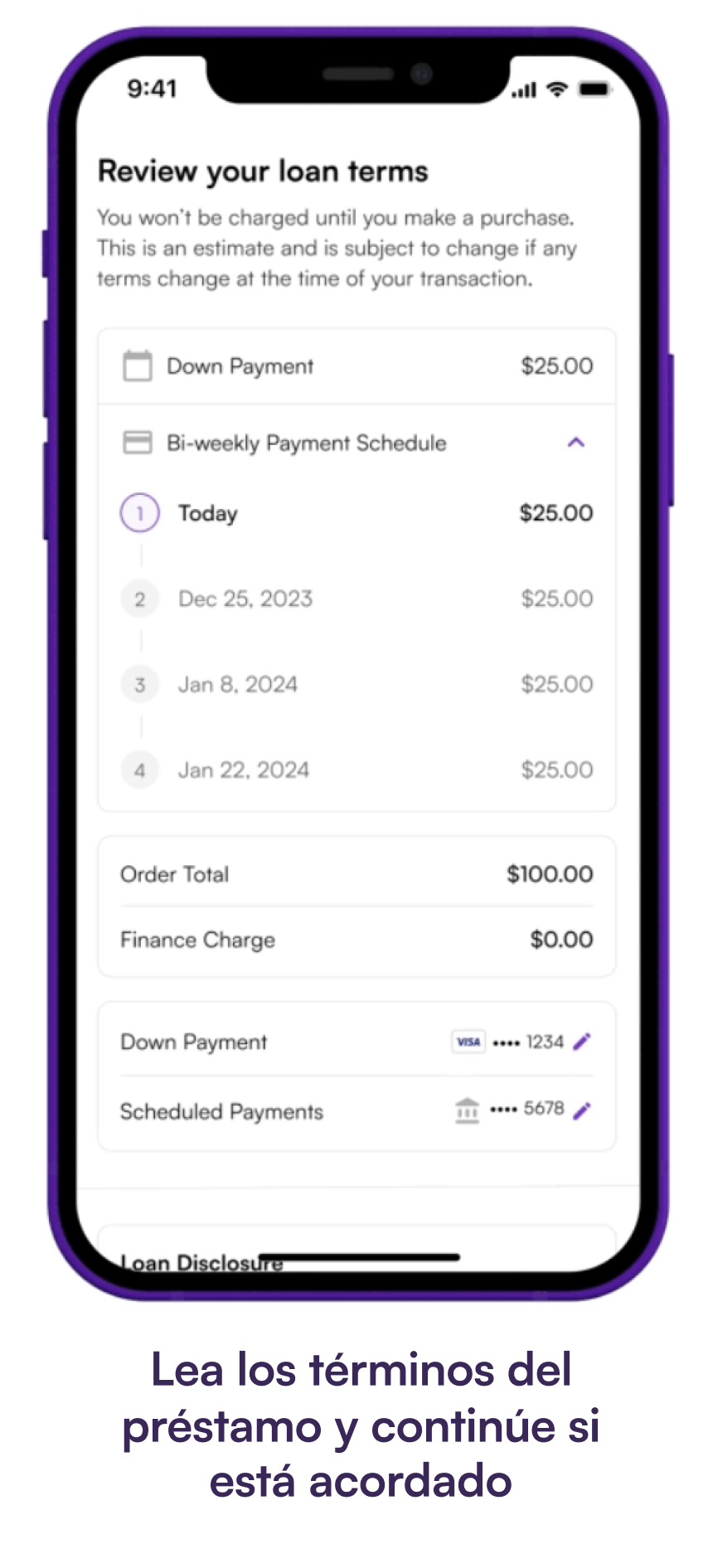Image resolution: width=713 pixels, height=1568 pixels.
Task: Select payment step 4 for Jan 22, 2024
Action: pyautogui.click(x=139, y=769)
